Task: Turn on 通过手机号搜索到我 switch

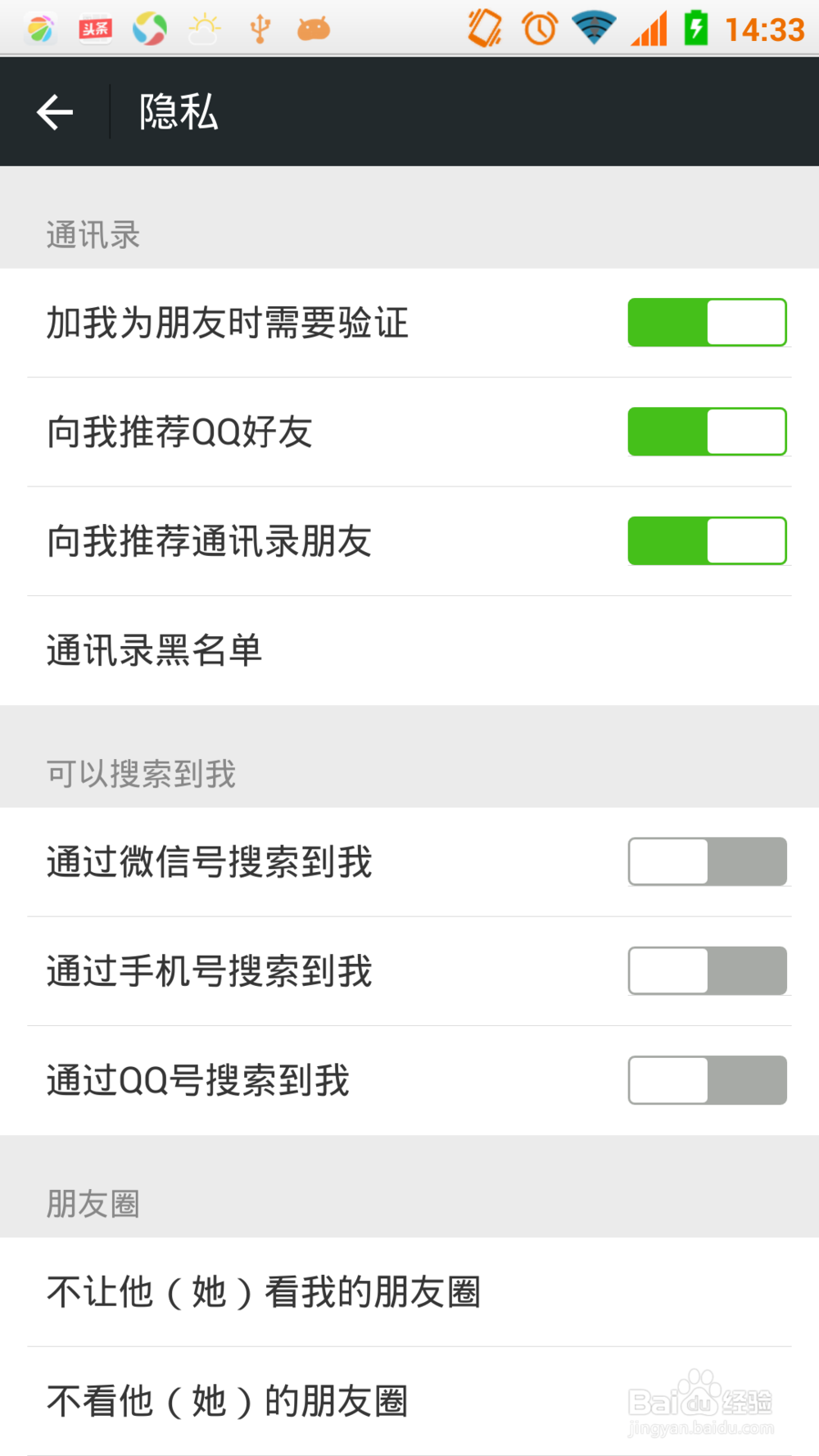Action: pyautogui.click(x=708, y=970)
